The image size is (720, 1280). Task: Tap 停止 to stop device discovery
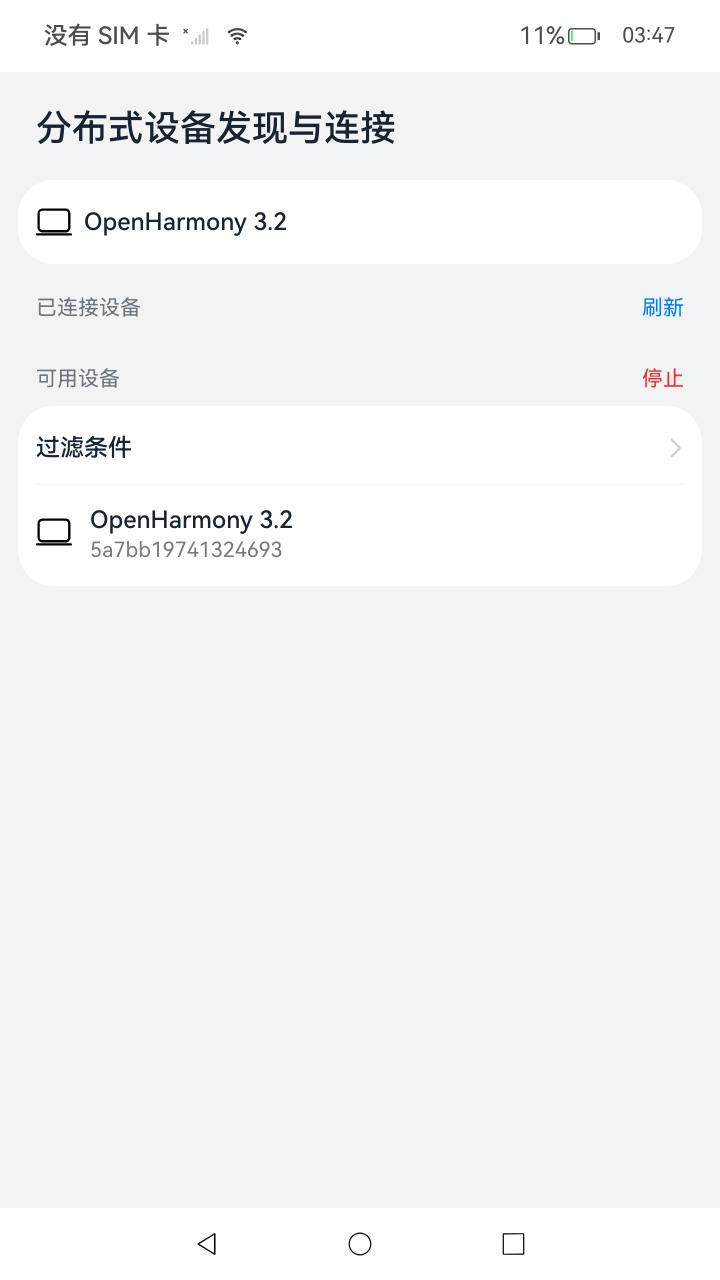(x=662, y=378)
